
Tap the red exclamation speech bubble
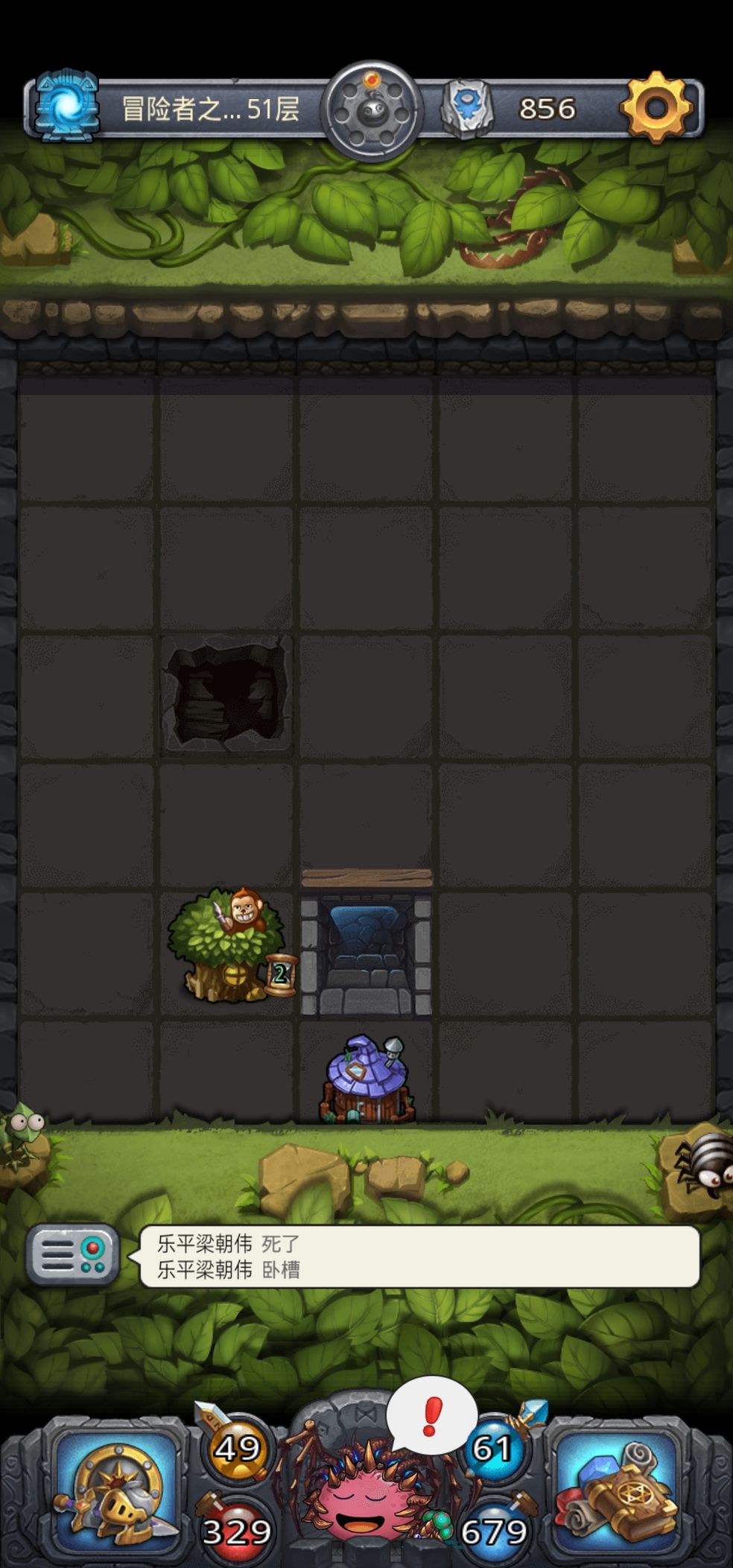431,1416
